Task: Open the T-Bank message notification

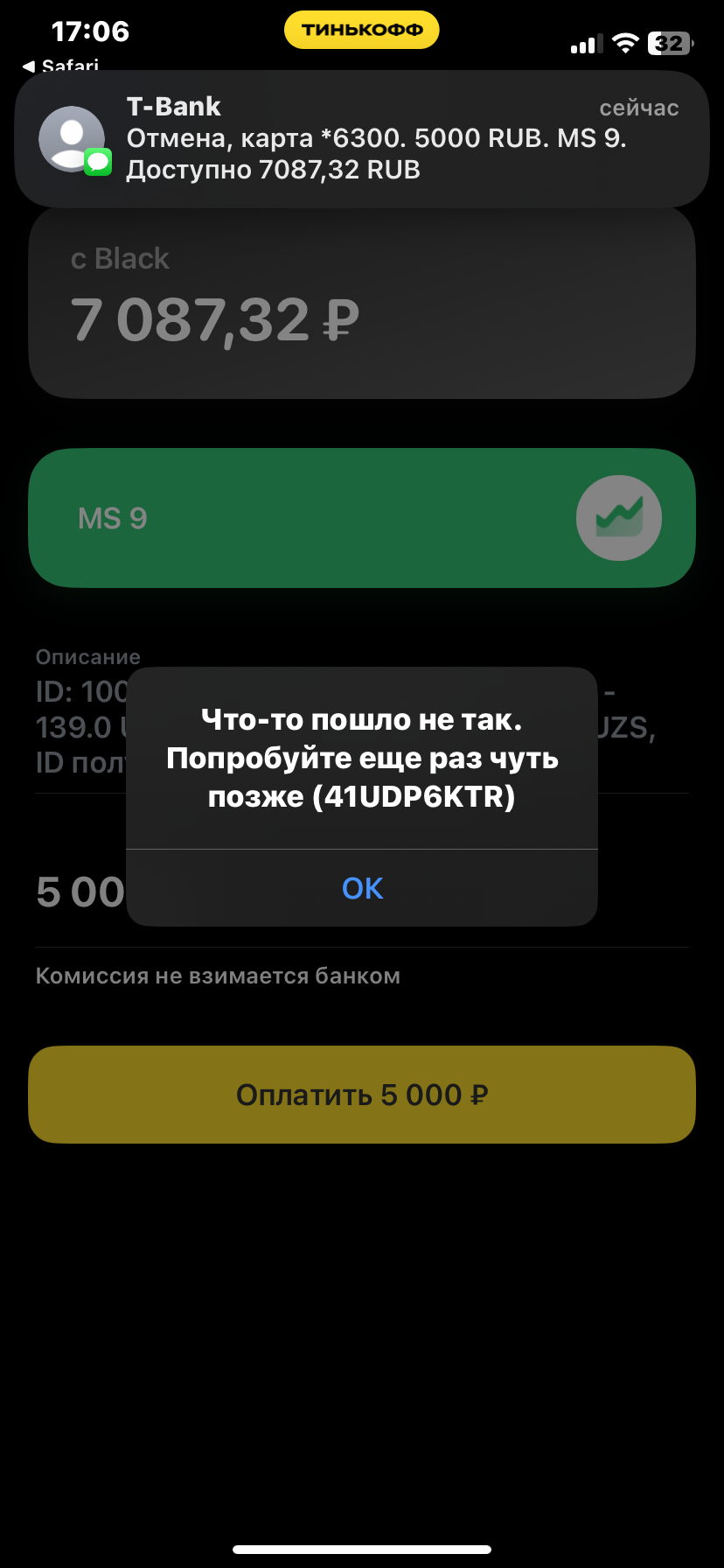Action: point(362,138)
